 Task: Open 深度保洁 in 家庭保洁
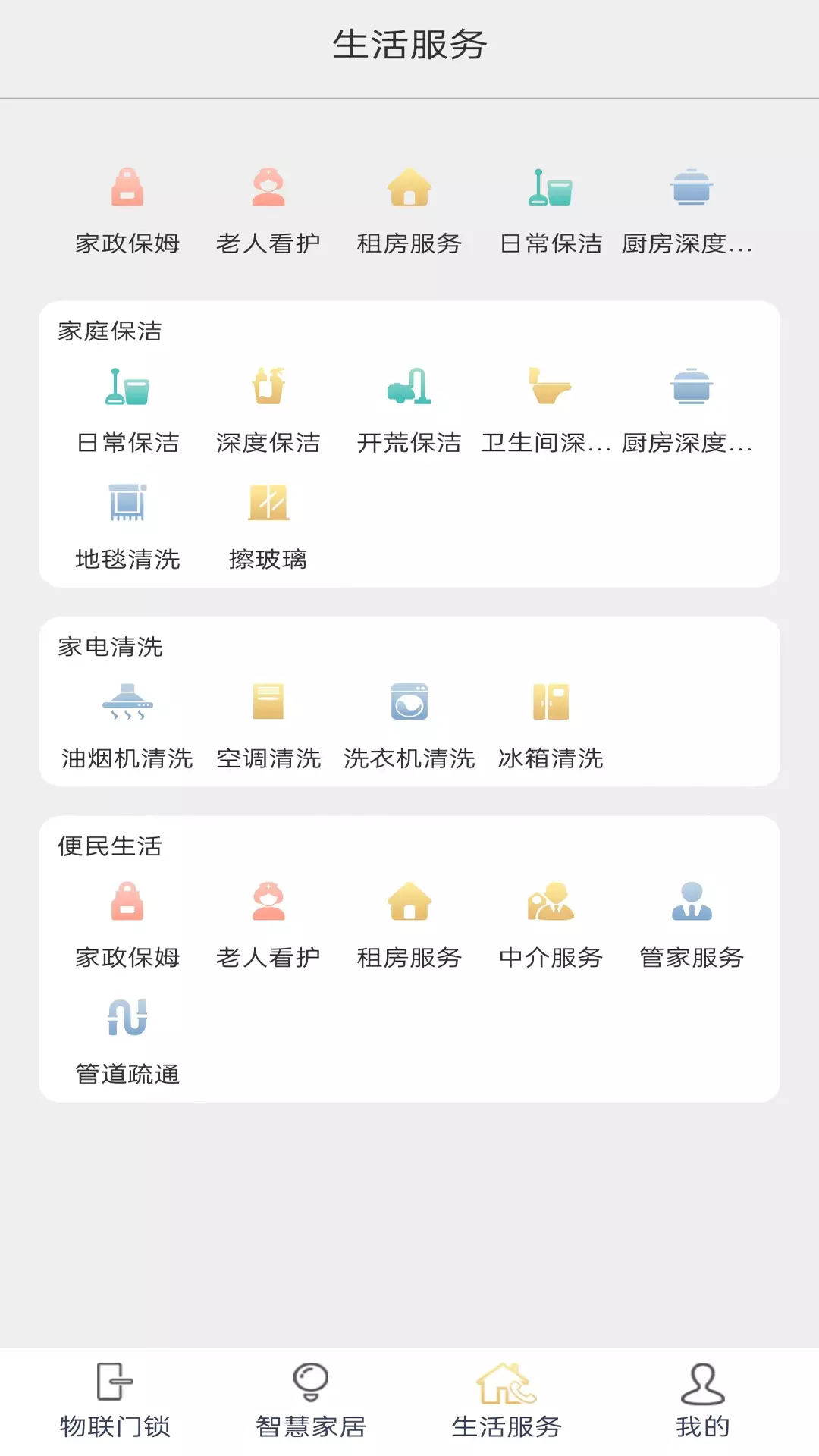[x=268, y=410]
